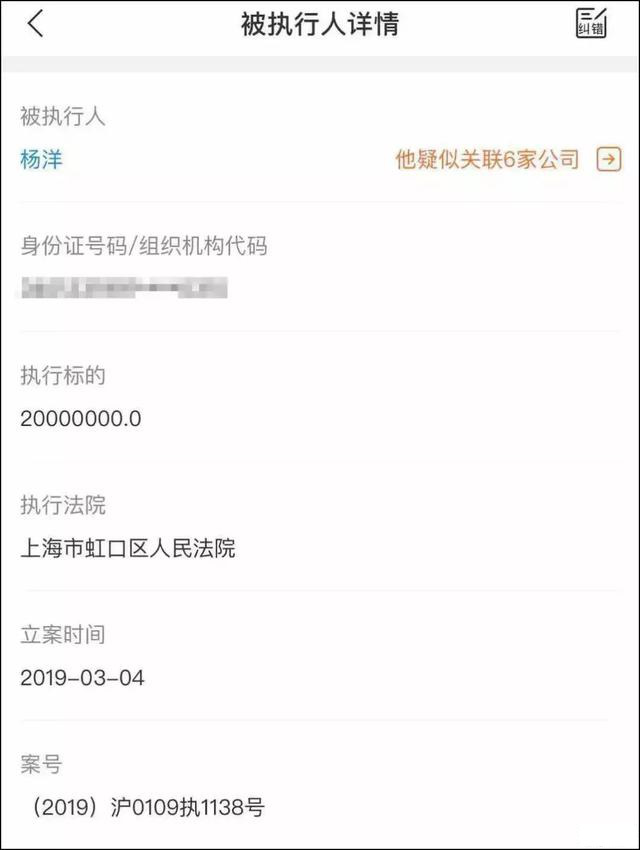
Task: Open 杨洋's profile link
Action: (x=41, y=159)
